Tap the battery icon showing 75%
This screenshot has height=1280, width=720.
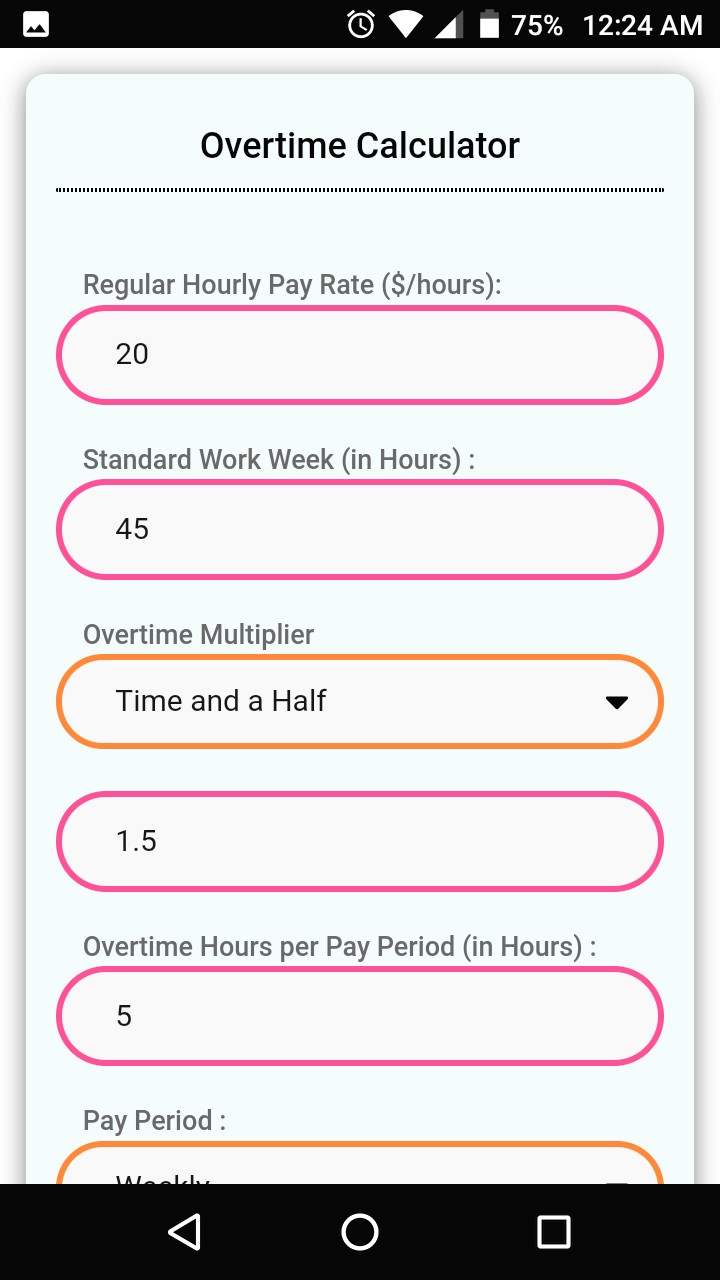(489, 22)
